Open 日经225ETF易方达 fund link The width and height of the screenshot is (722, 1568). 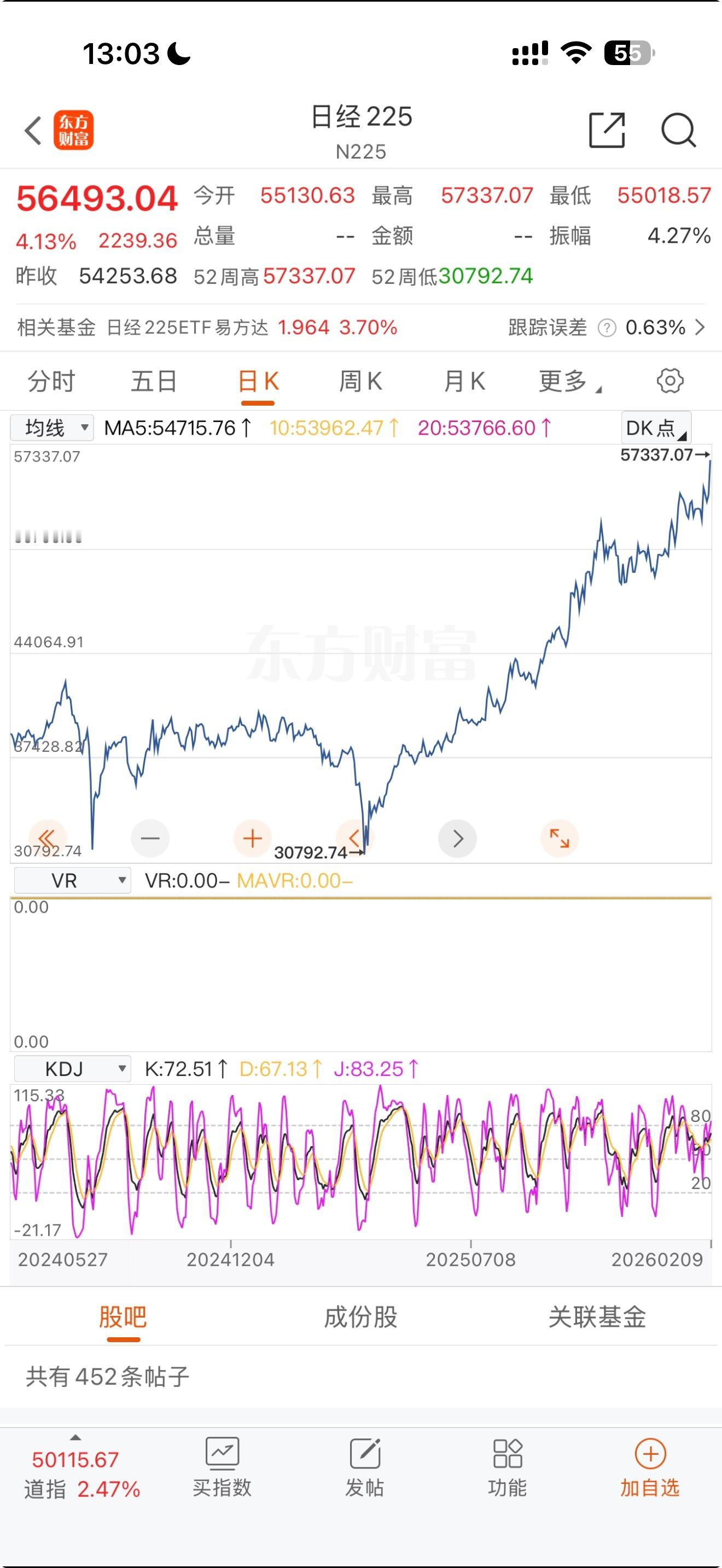189,328
